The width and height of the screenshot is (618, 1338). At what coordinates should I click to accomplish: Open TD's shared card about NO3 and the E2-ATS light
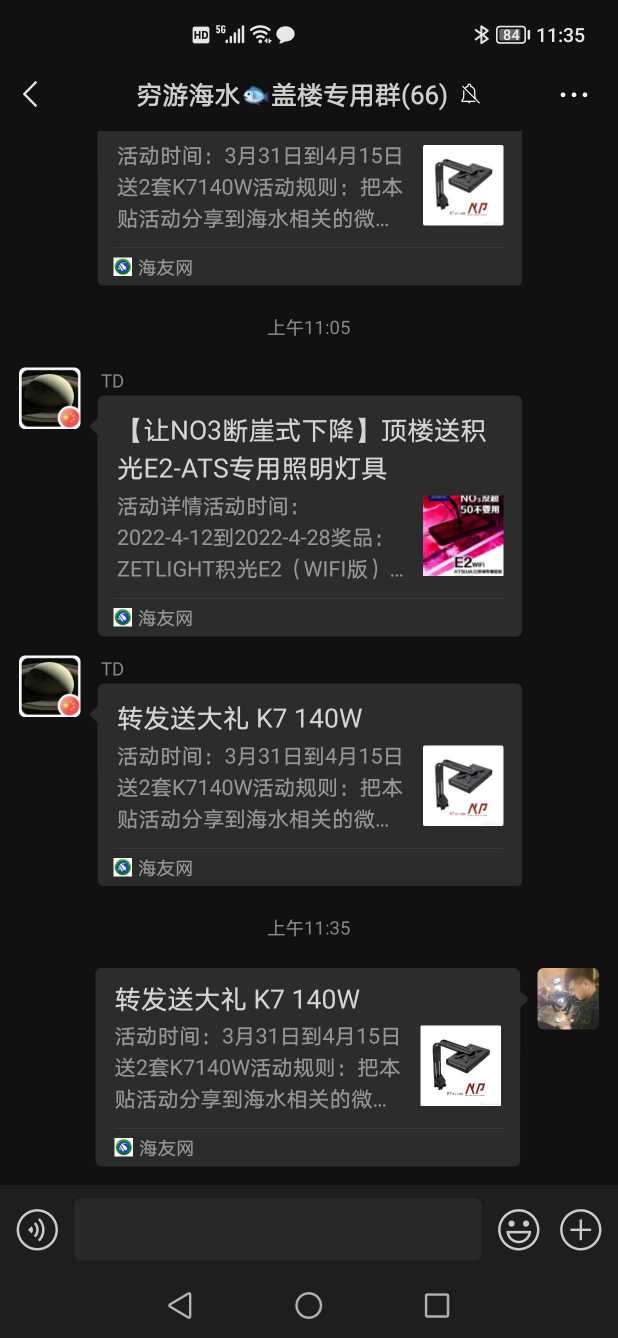309,515
